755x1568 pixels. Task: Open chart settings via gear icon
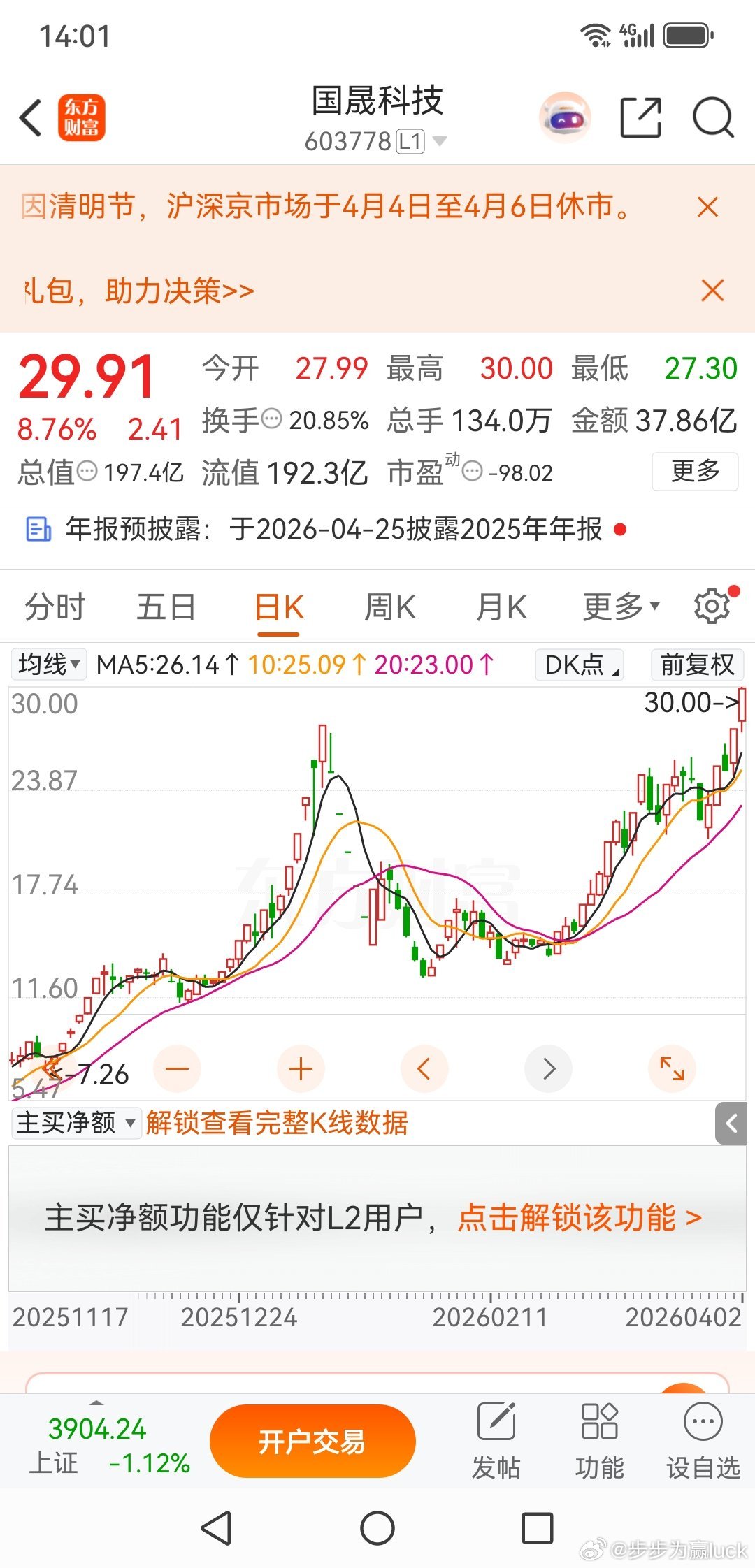pos(712,605)
